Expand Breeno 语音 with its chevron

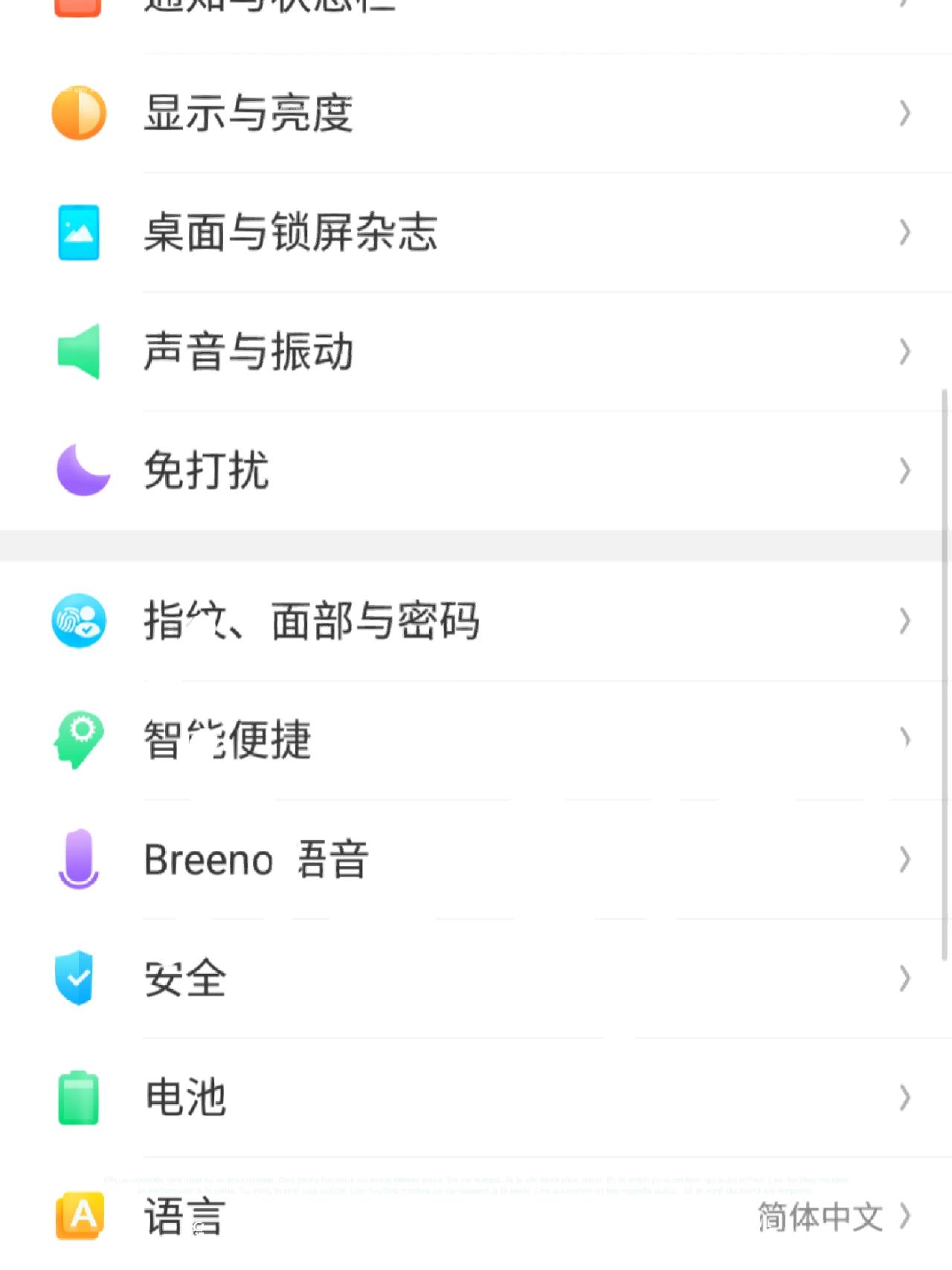[904, 859]
